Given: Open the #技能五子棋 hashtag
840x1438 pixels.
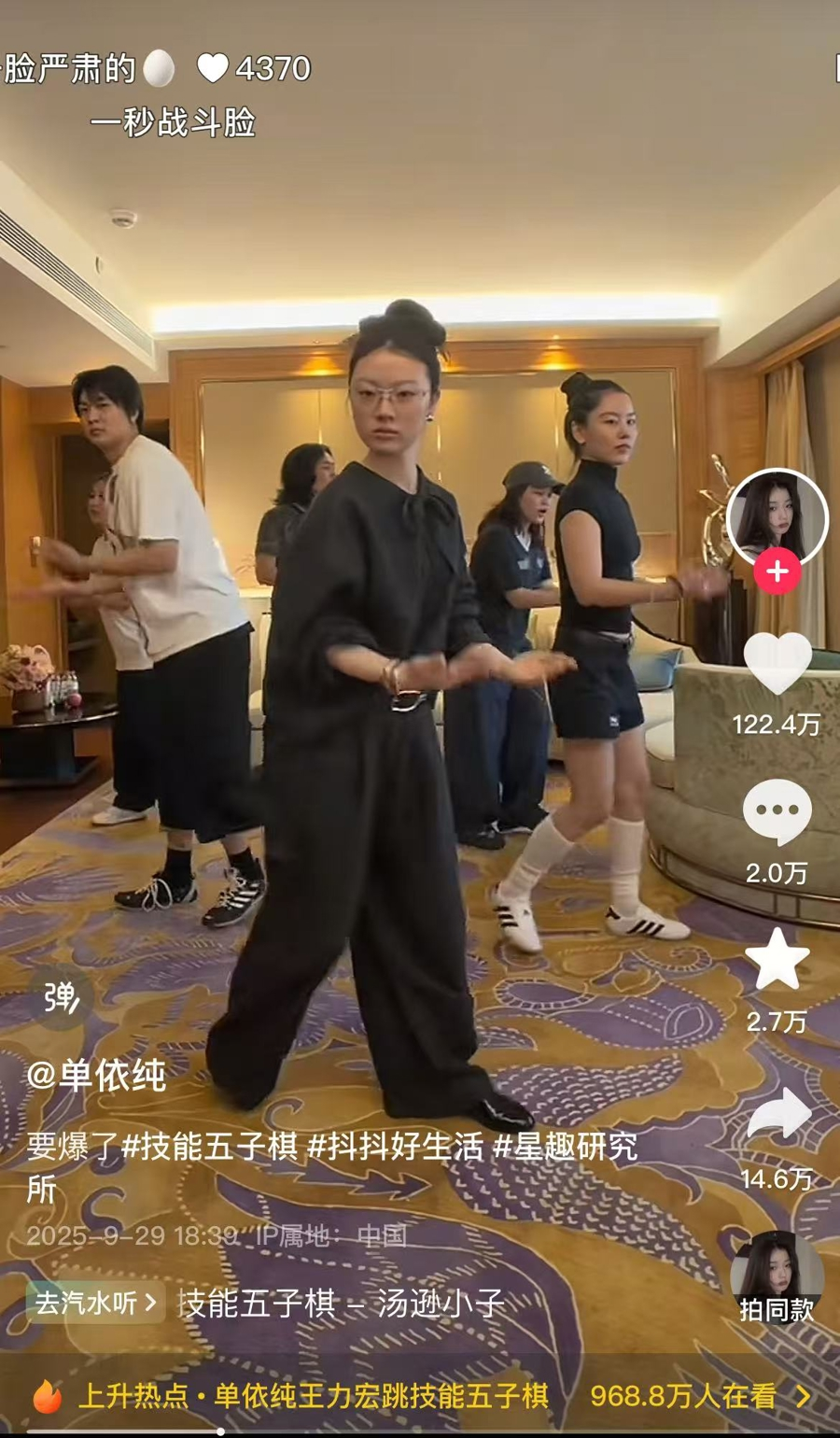Looking at the screenshot, I should [209, 1146].
